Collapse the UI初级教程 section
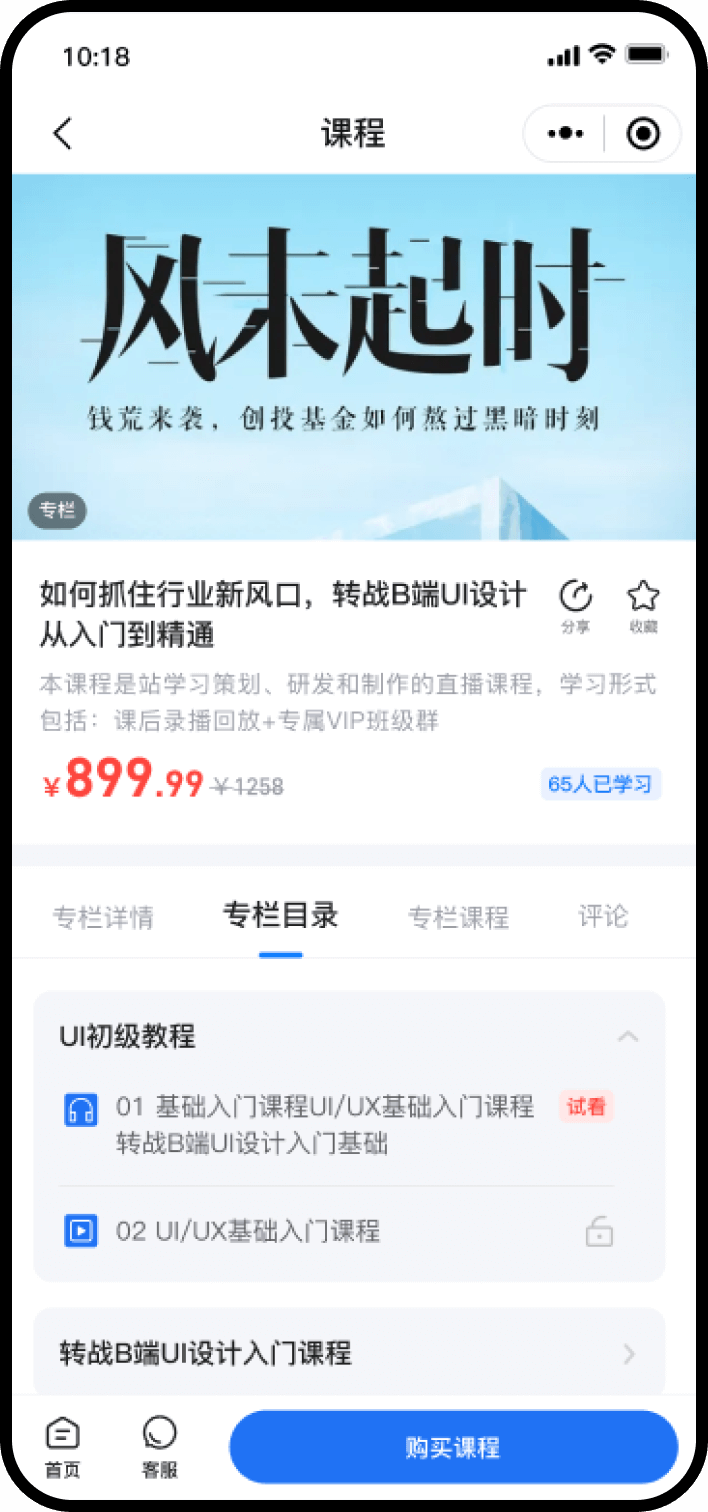This screenshot has height=1512, width=708. click(628, 1036)
